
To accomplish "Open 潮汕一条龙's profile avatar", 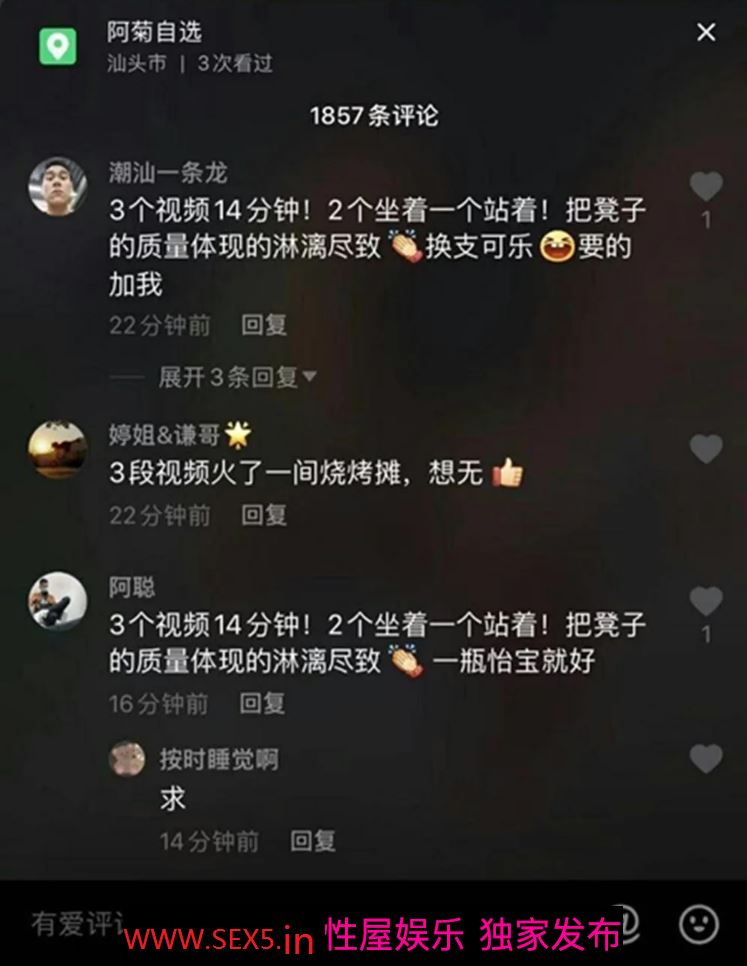I will tap(57, 185).
